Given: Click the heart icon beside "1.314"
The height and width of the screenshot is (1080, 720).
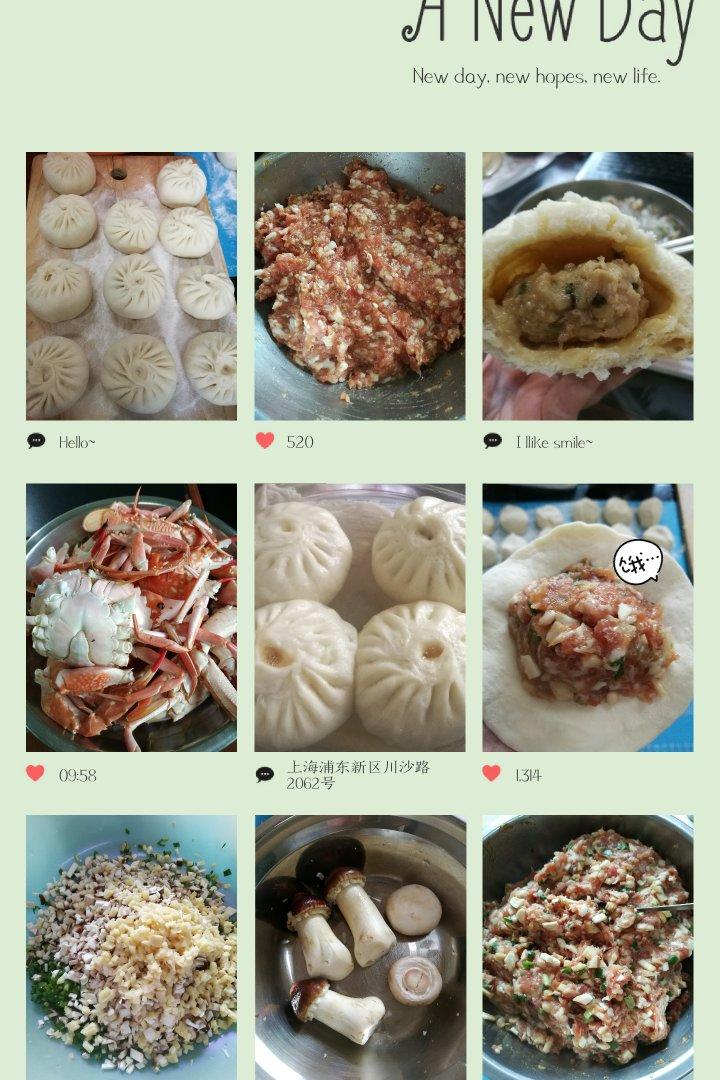Looking at the screenshot, I should point(491,772).
